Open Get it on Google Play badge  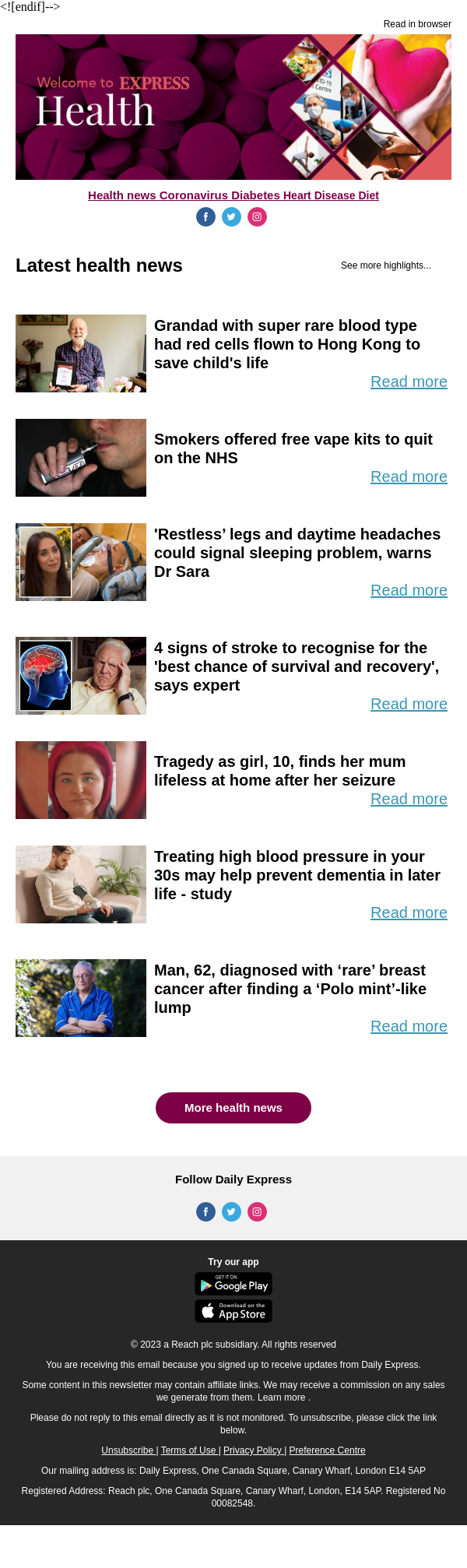(233, 1284)
